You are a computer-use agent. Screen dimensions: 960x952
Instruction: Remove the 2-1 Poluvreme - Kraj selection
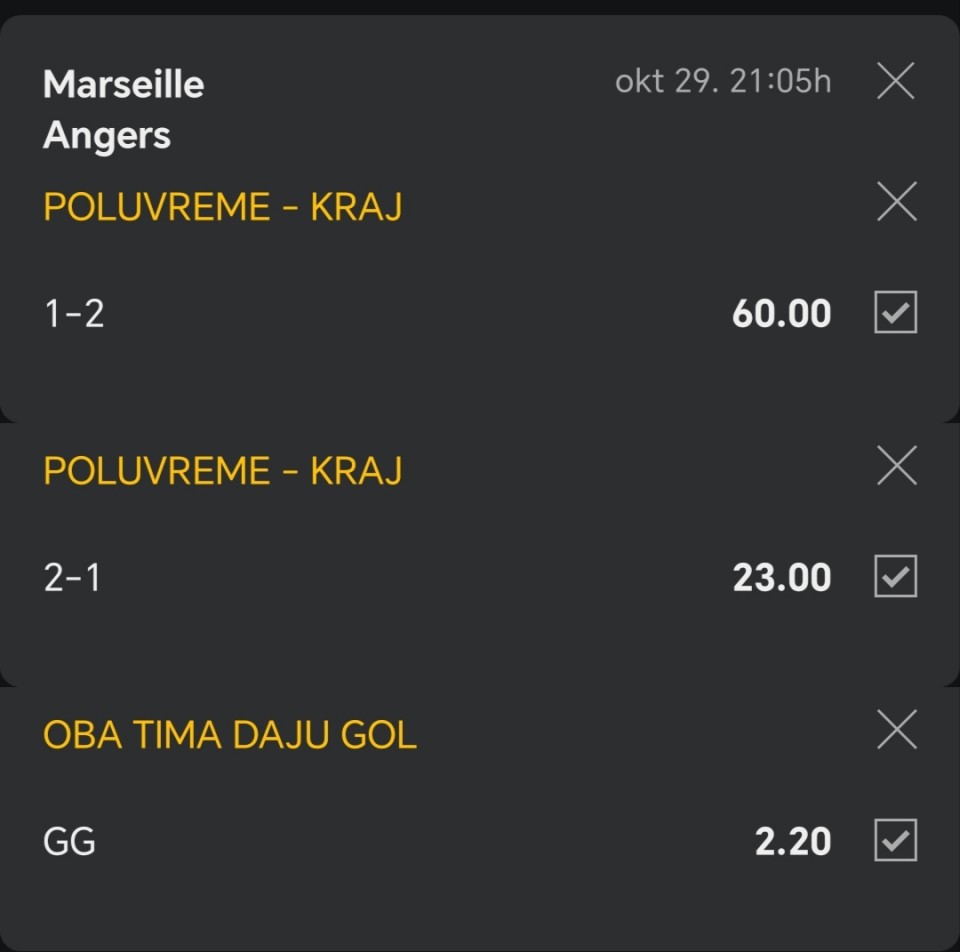point(896,466)
